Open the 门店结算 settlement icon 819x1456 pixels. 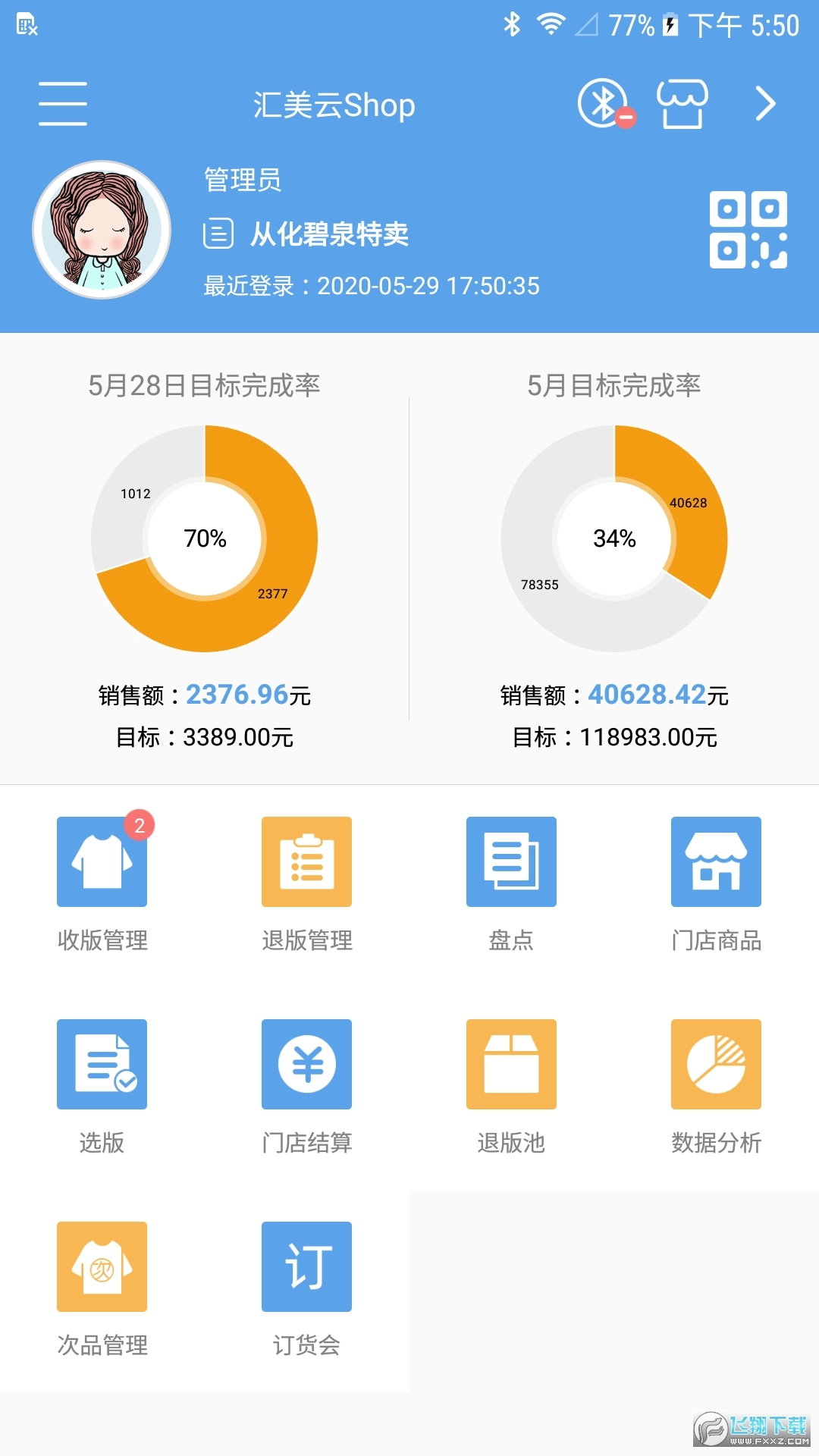pyautogui.click(x=306, y=1064)
